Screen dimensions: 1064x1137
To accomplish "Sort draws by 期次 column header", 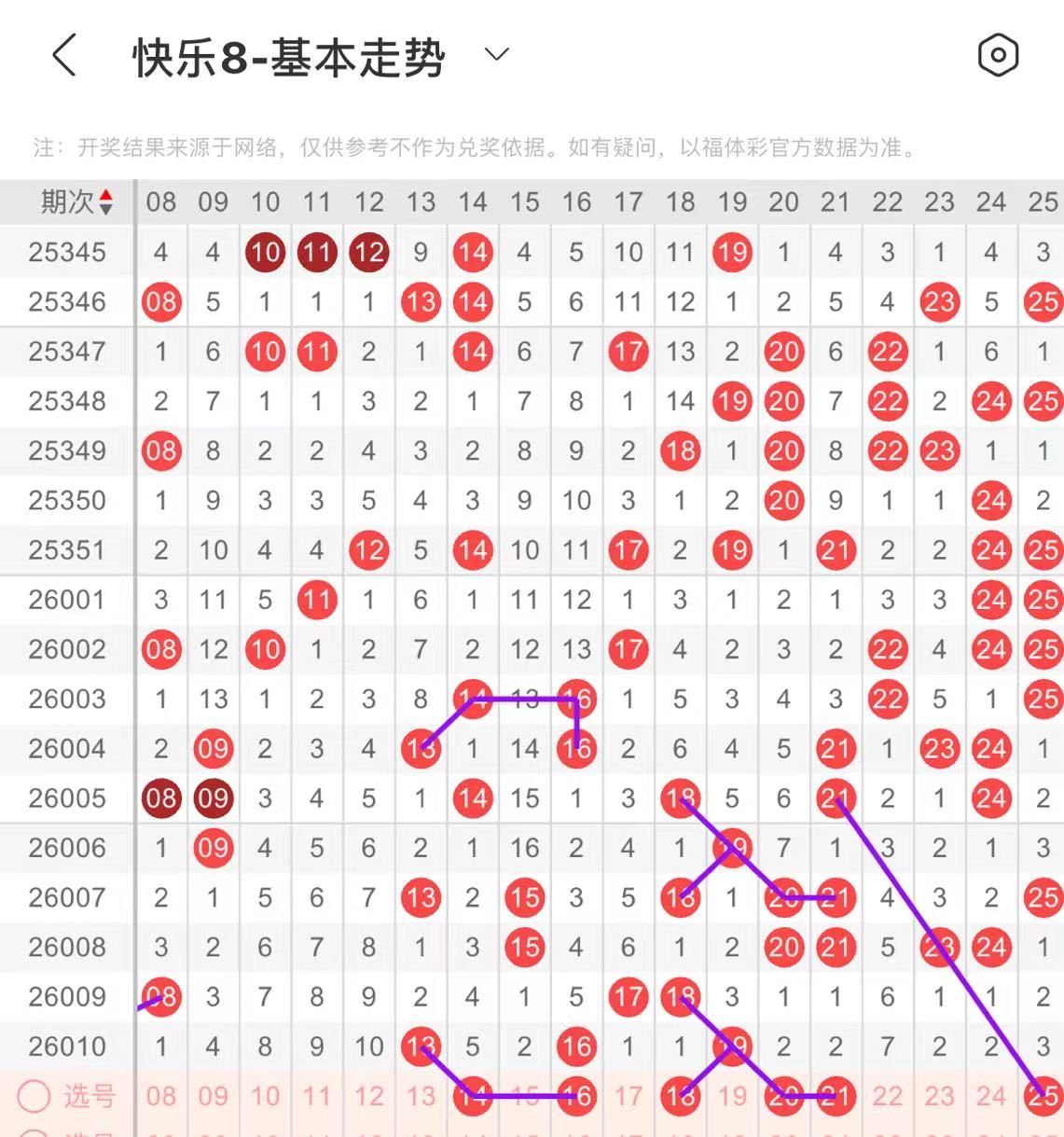I will 76,201.
